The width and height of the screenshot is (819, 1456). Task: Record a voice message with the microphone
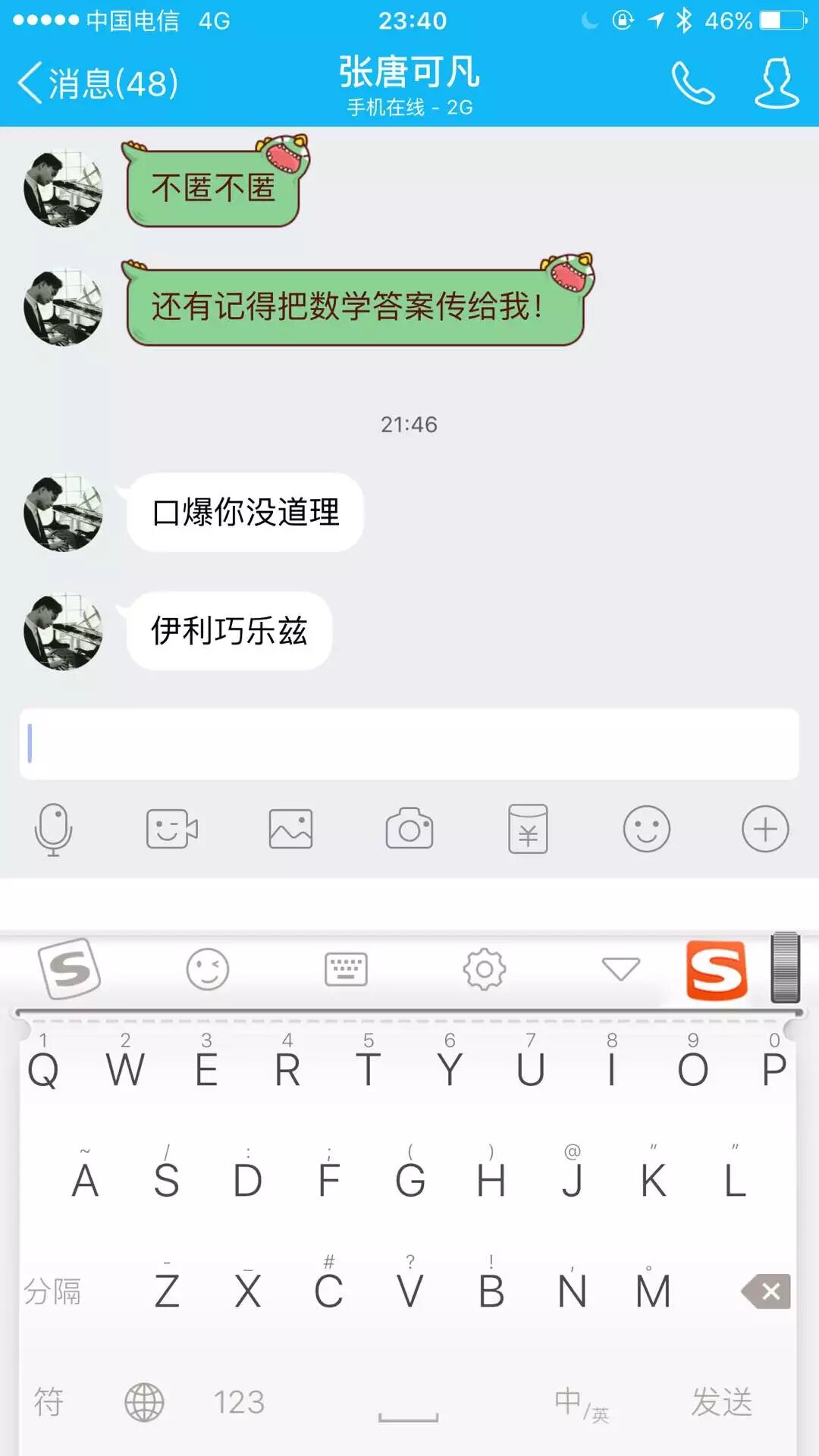tap(54, 830)
